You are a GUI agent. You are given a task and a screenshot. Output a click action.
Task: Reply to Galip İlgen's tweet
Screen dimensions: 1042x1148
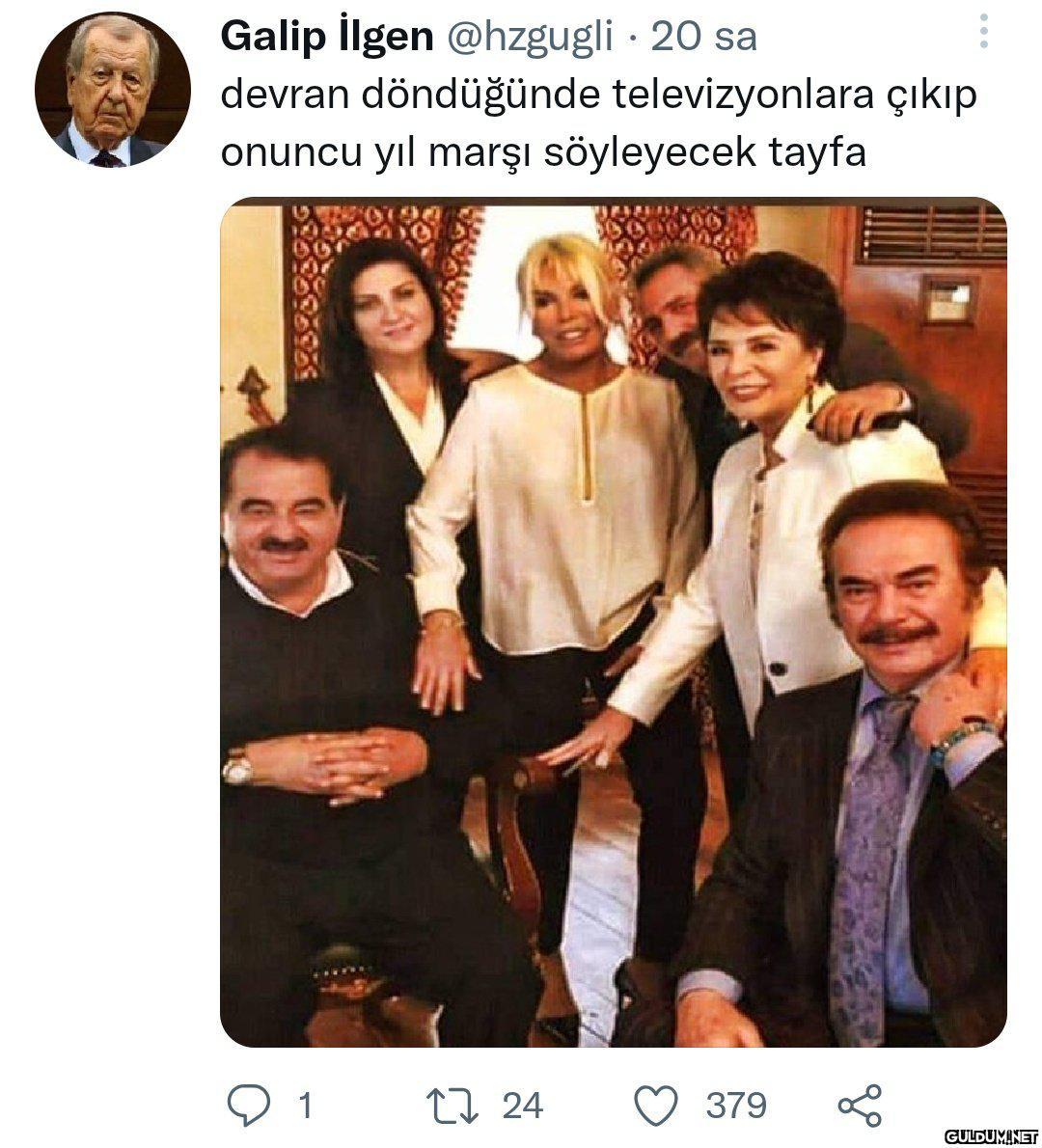[x=249, y=1105]
